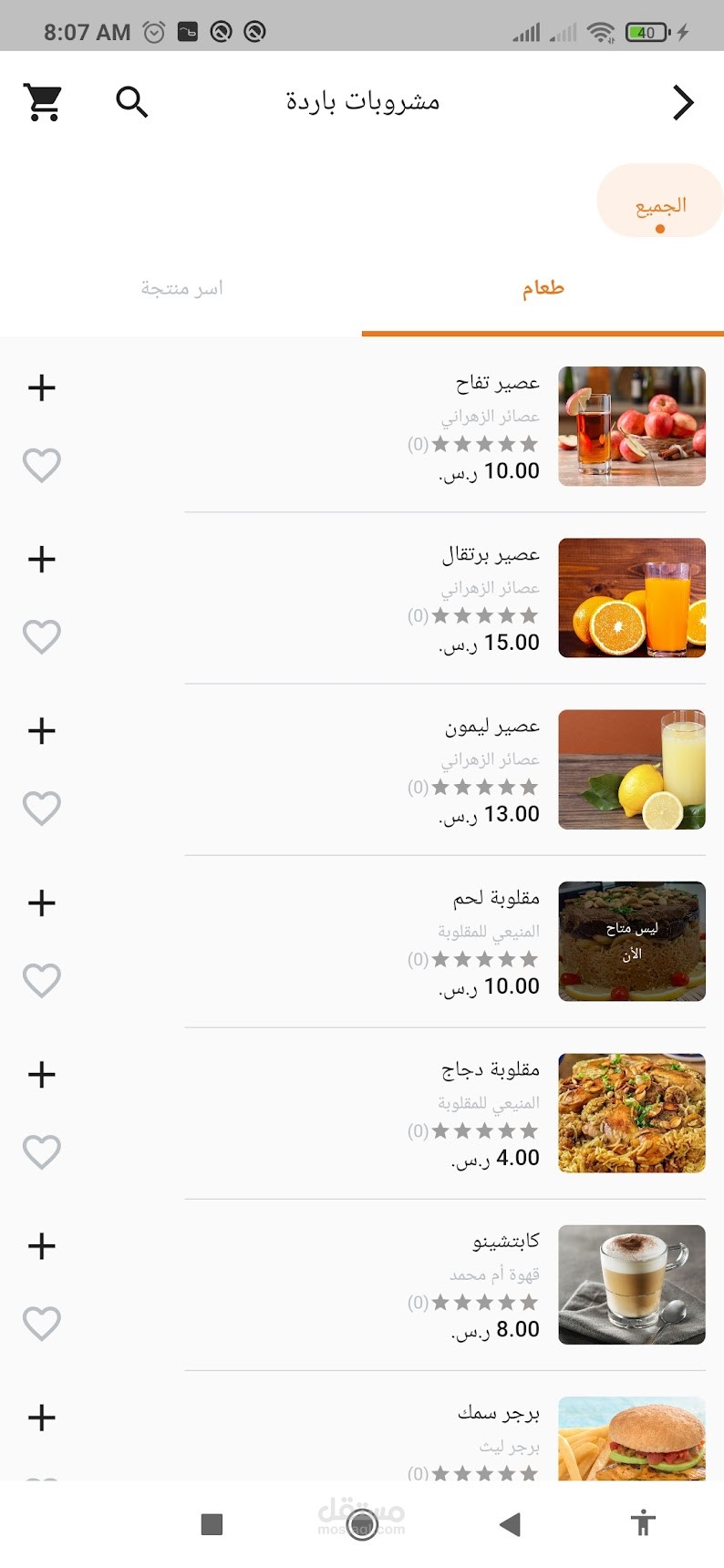724x1568 pixels.
Task: Add كابتشينو to the cart
Action: 42,1246
